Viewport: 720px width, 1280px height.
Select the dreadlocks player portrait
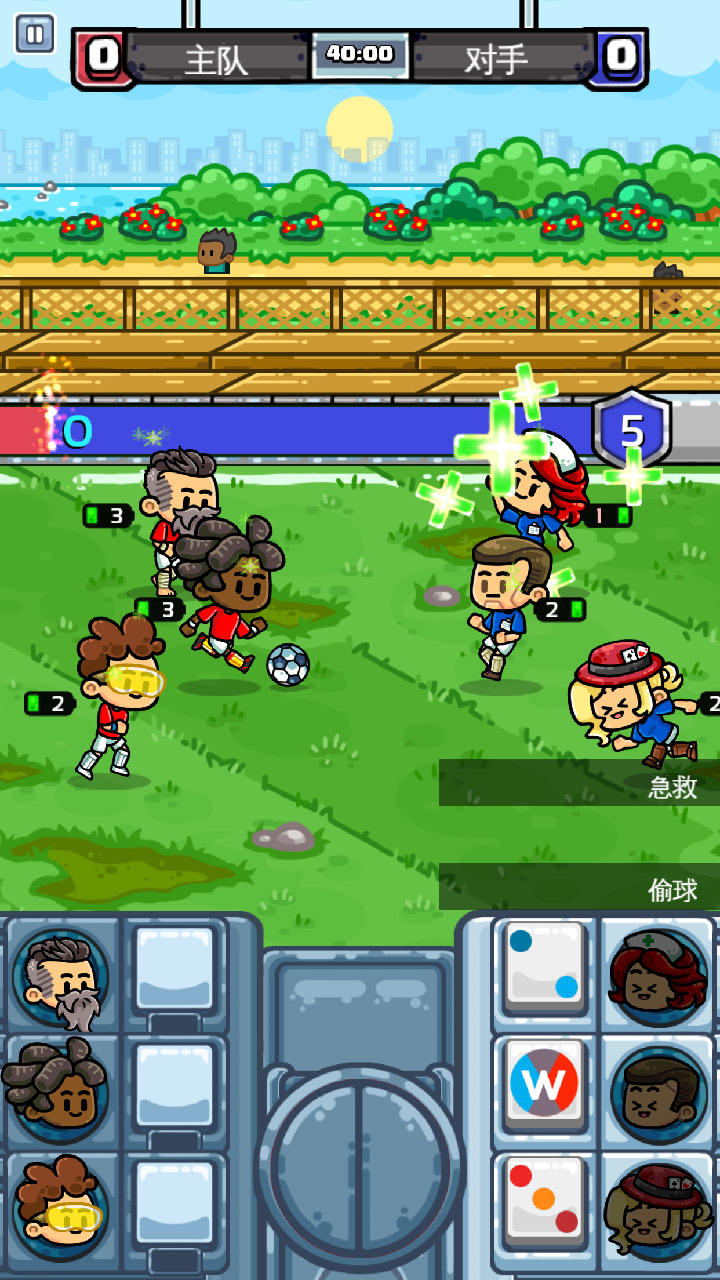[x=61, y=1095]
